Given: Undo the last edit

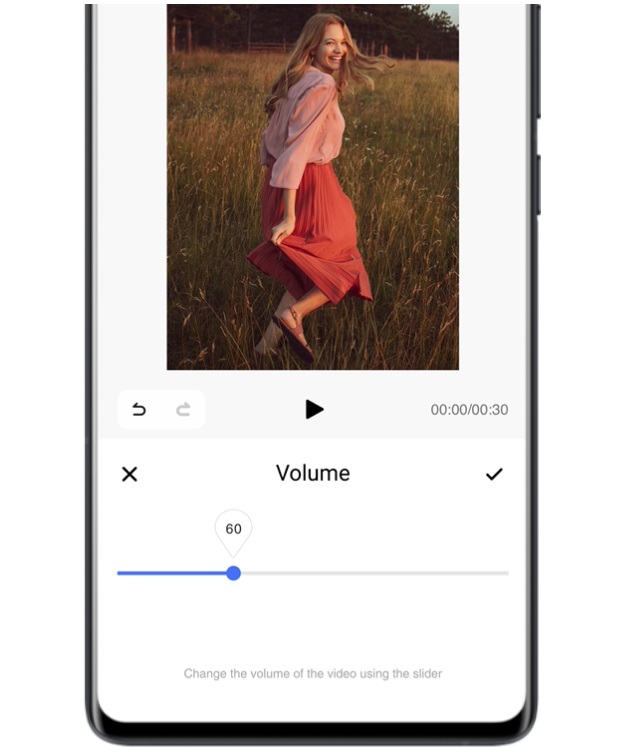Looking at the screenshot, I should [x=139, y=410].
